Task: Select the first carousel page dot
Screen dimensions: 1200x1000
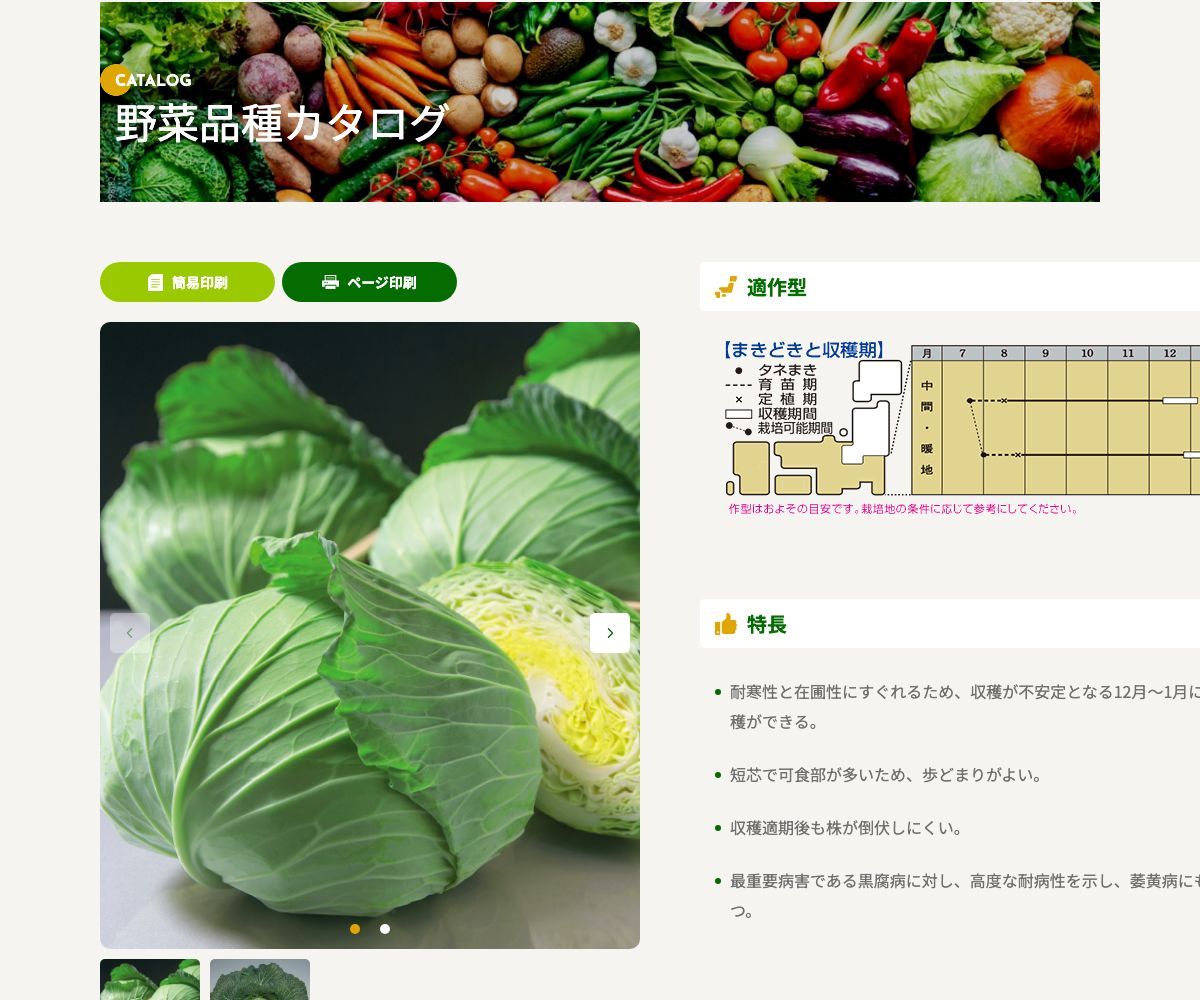Action: click(355, 929)
